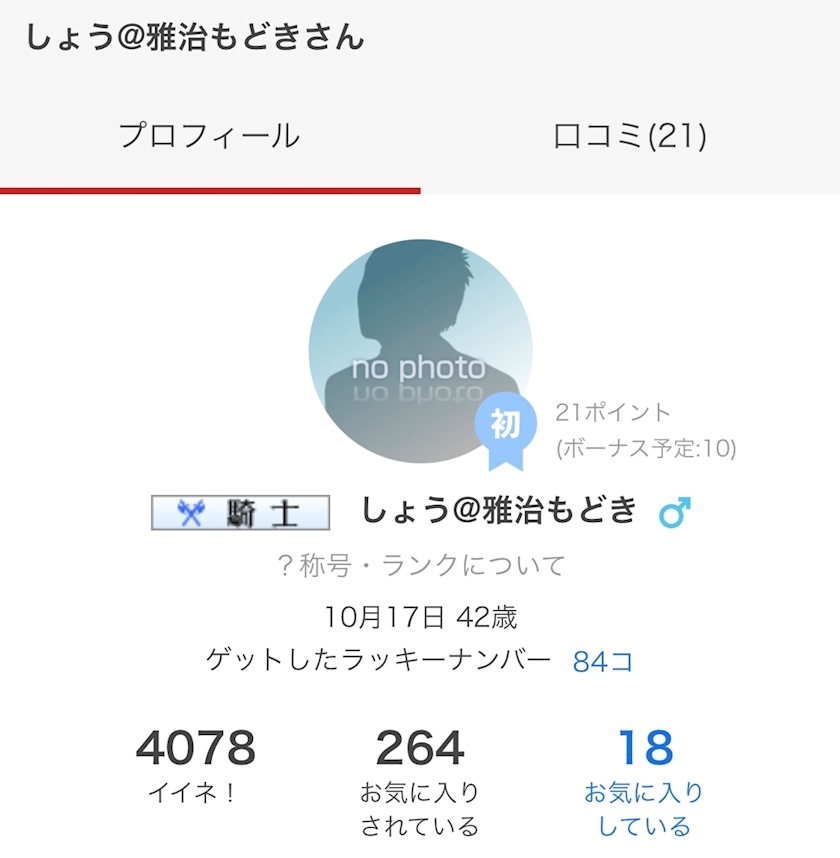Open the 称号・ランクについて help link

click(421, 565)
